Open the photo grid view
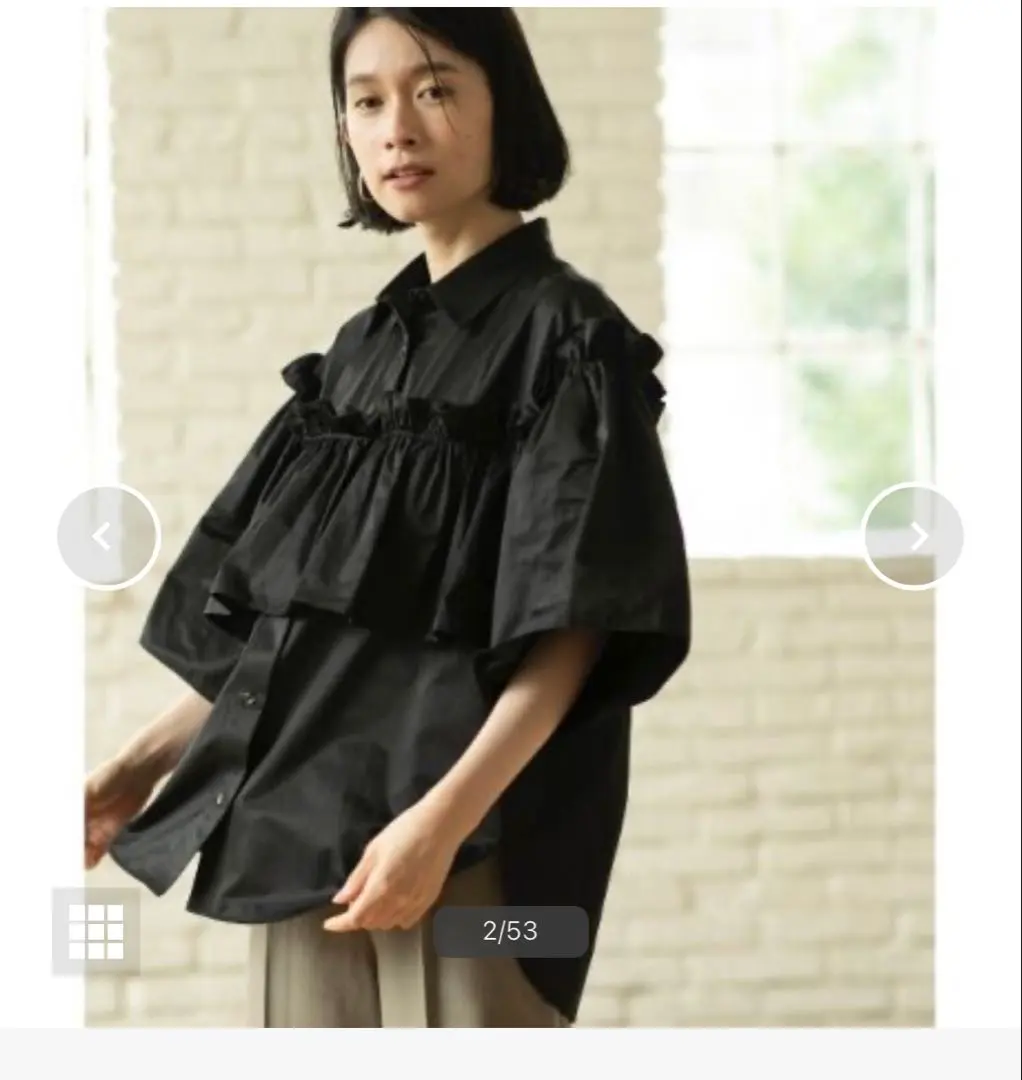 (x=96, y=931)
